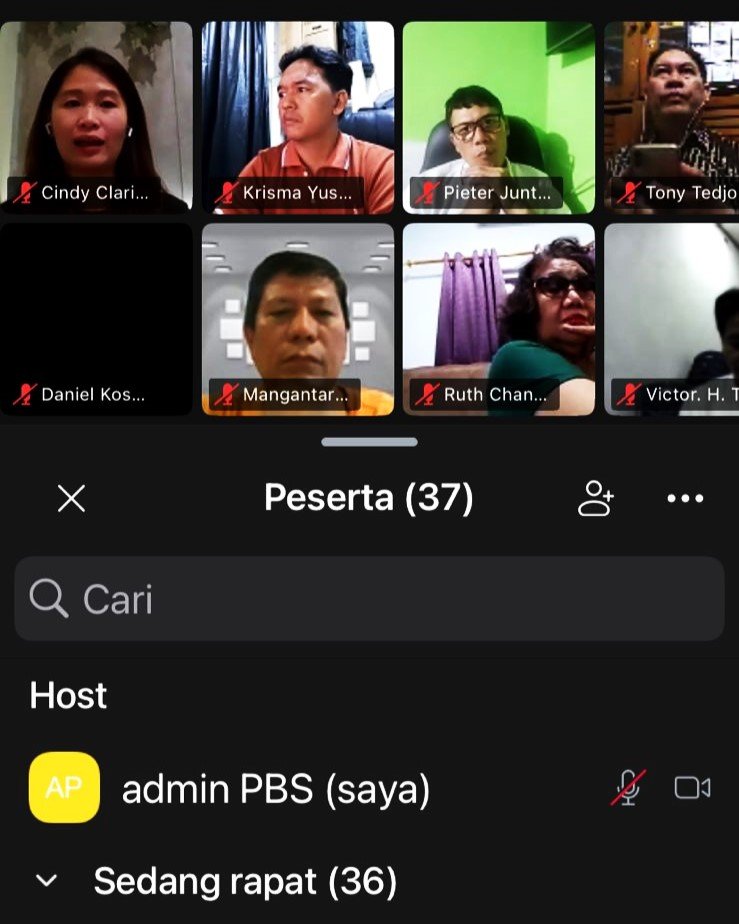Toggle Mangantar's muted microphone indicator
Screen dimensions: 739x924
point(224,394)
